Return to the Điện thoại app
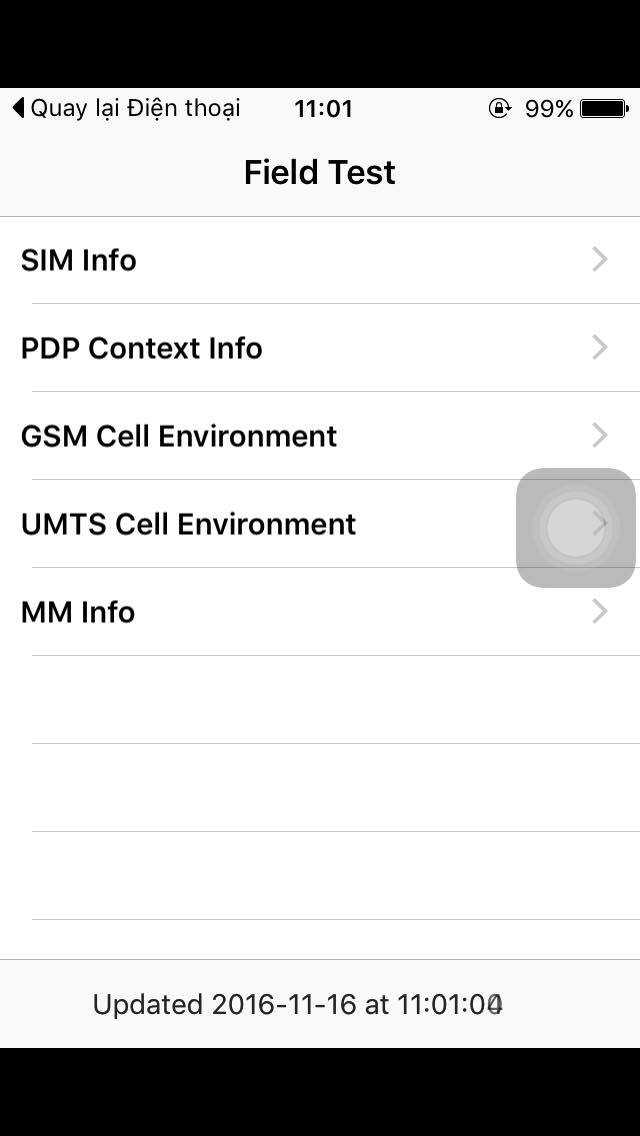640x1136 pixels. [x=126, y=108]
